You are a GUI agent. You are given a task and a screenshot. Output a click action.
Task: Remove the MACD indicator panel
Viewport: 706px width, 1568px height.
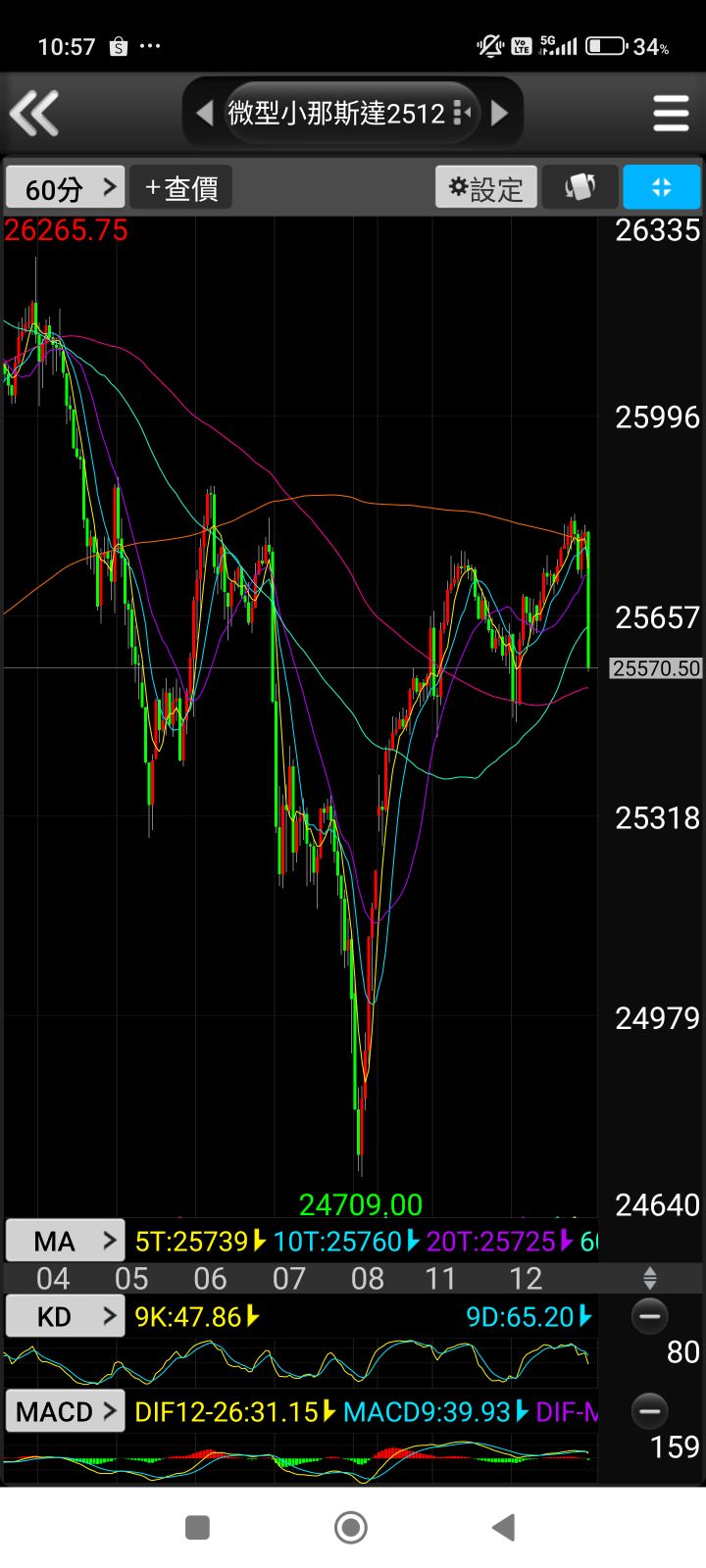click(649, 1411)
